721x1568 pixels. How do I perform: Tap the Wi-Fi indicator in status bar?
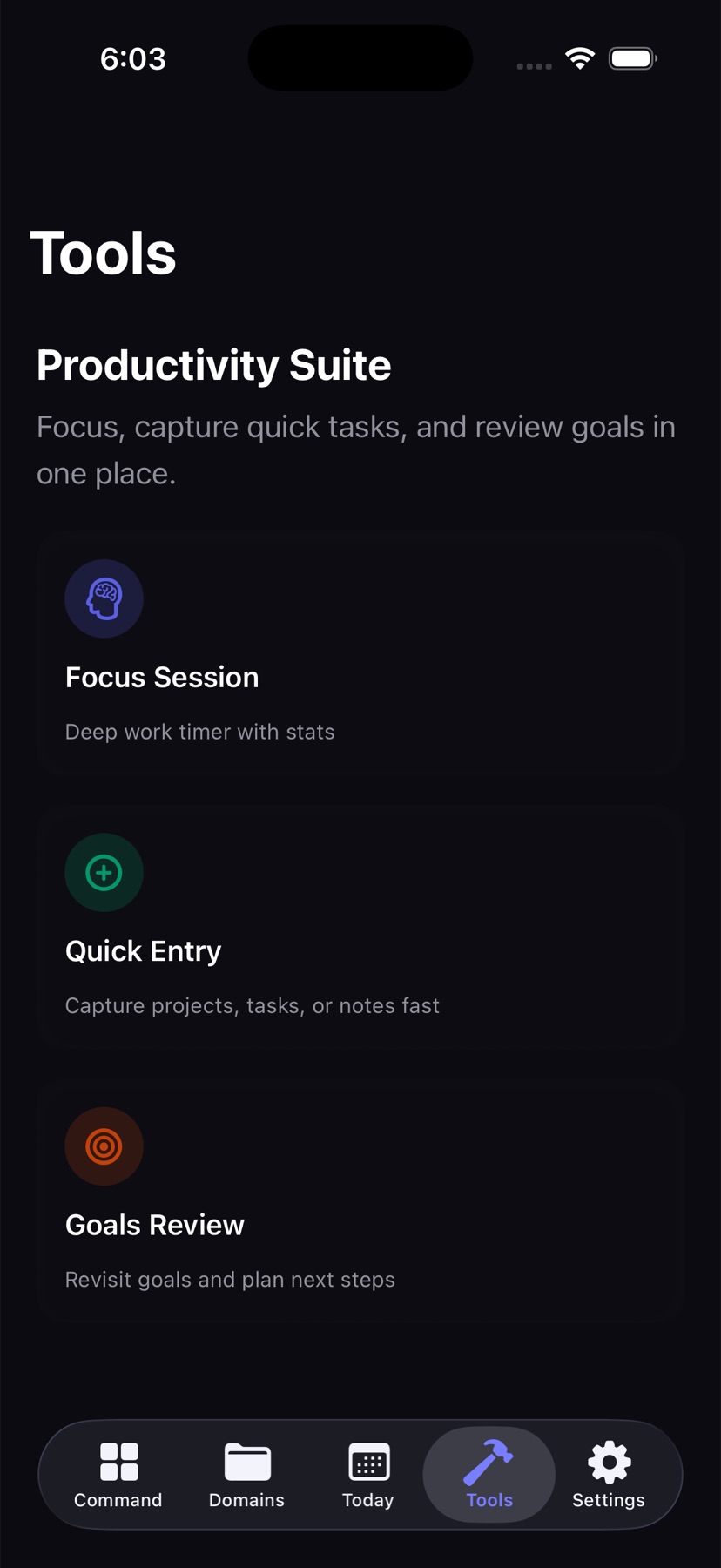579,57
